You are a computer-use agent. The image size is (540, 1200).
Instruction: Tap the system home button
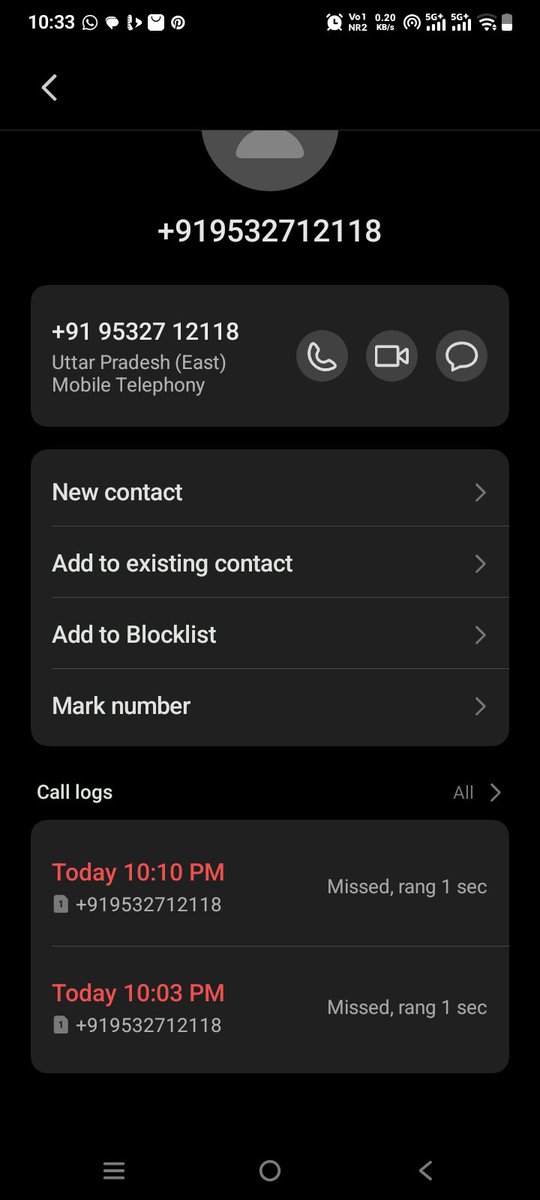coord(269,1170)
